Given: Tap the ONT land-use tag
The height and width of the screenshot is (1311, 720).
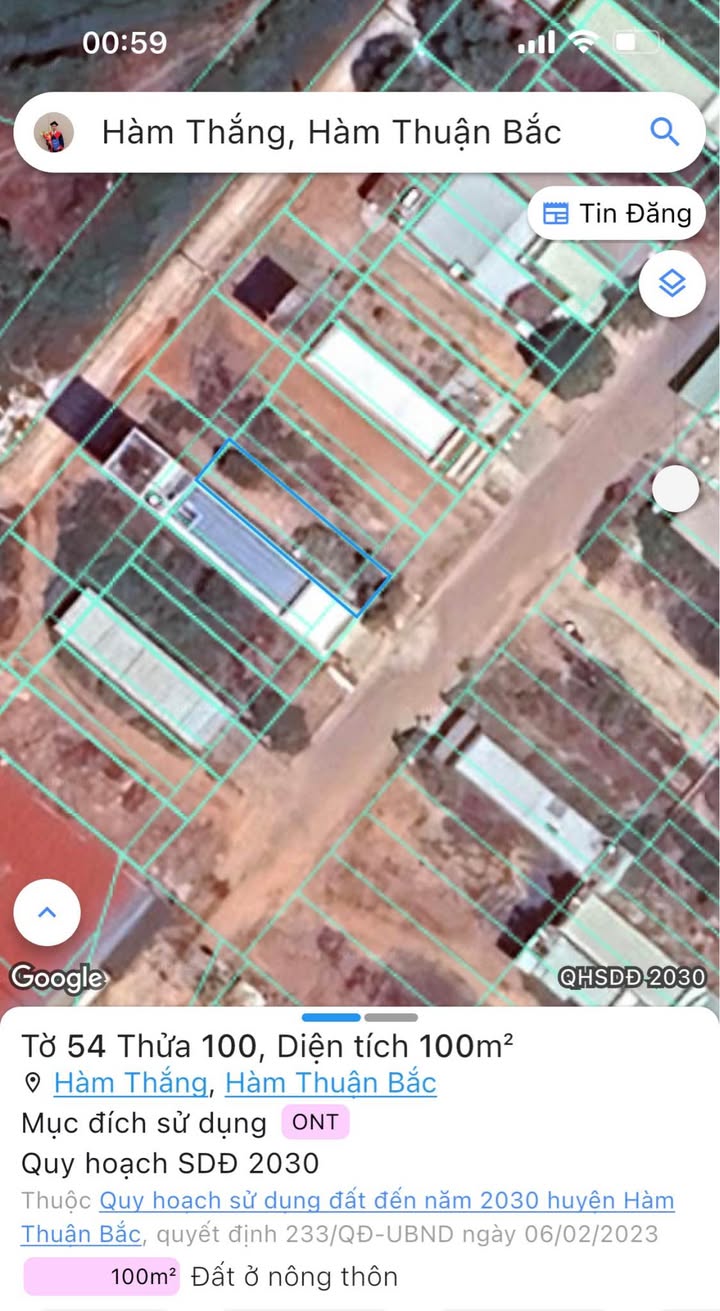Looking at the screenshot, I should tap(315, 1122).
